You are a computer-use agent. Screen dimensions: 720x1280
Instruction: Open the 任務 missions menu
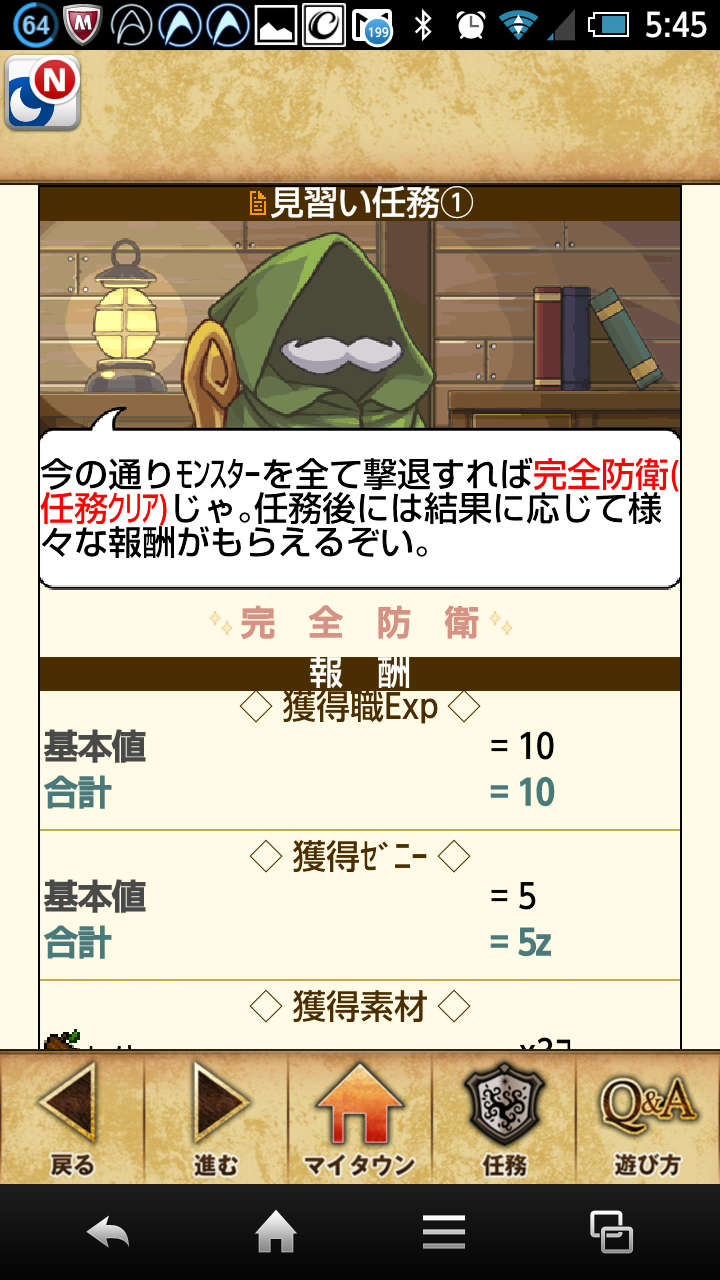[x=504, y=1118]
